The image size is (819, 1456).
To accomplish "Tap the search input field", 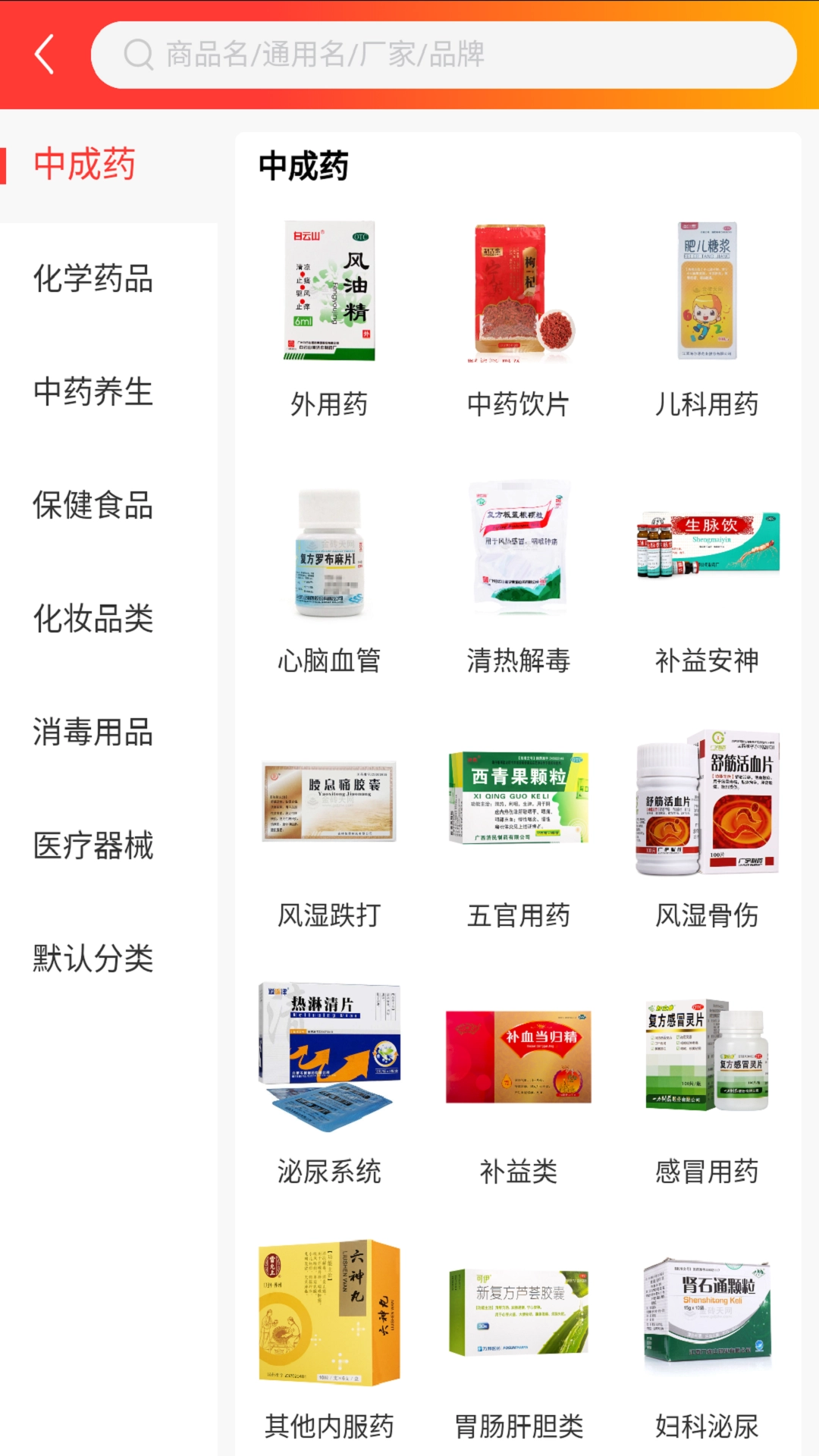I will (x=455, y=54).
